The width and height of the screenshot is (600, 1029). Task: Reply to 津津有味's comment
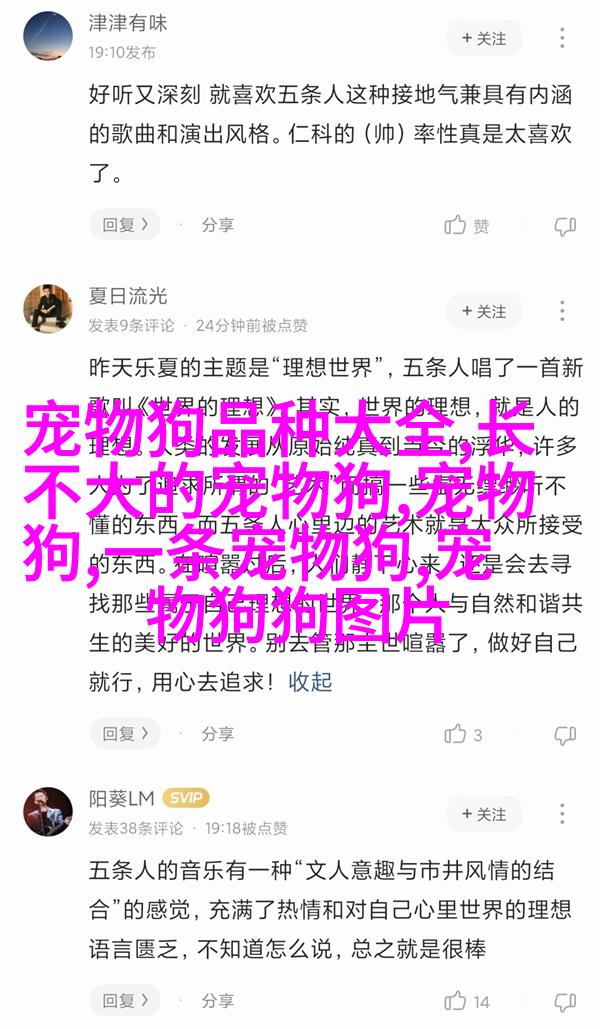124,225
